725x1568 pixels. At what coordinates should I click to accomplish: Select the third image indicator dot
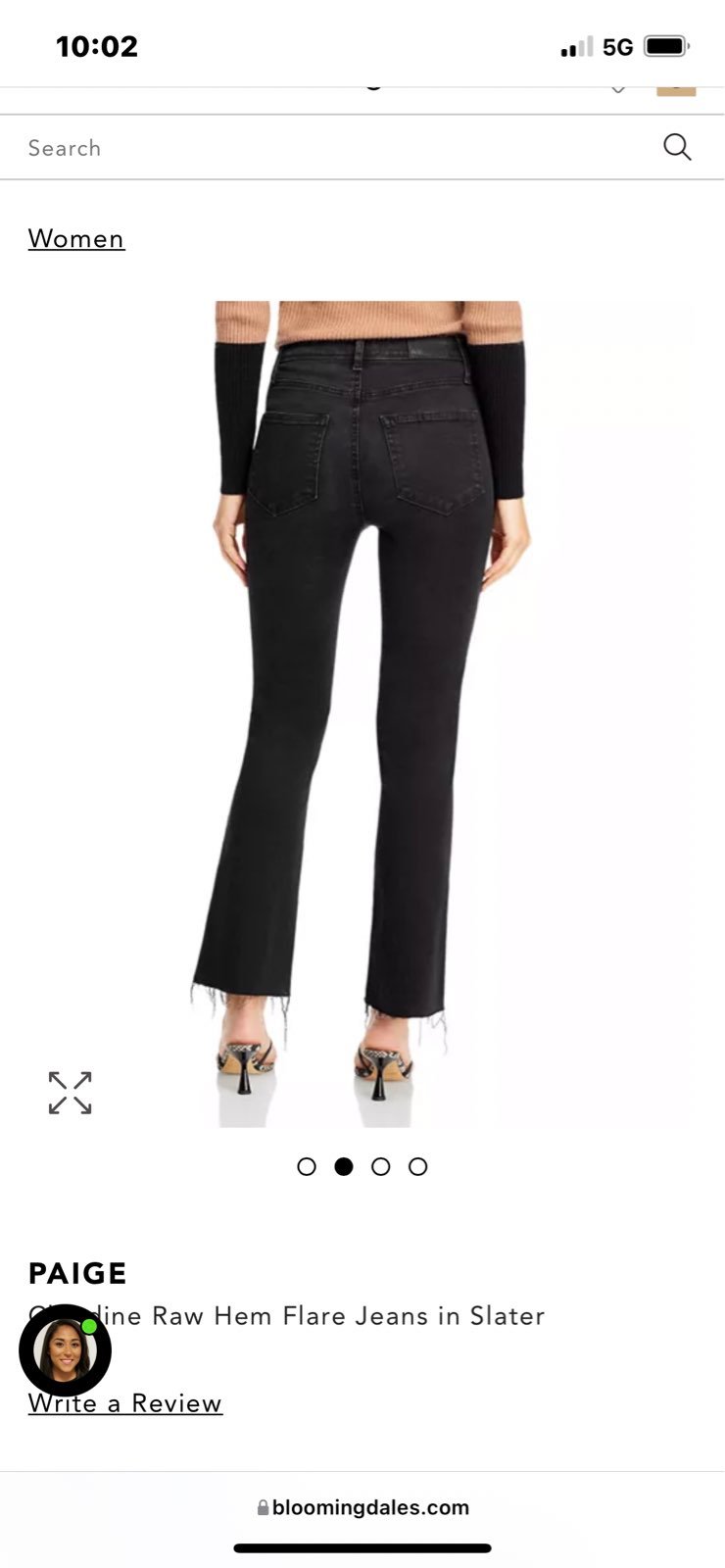coord(381,1166)
